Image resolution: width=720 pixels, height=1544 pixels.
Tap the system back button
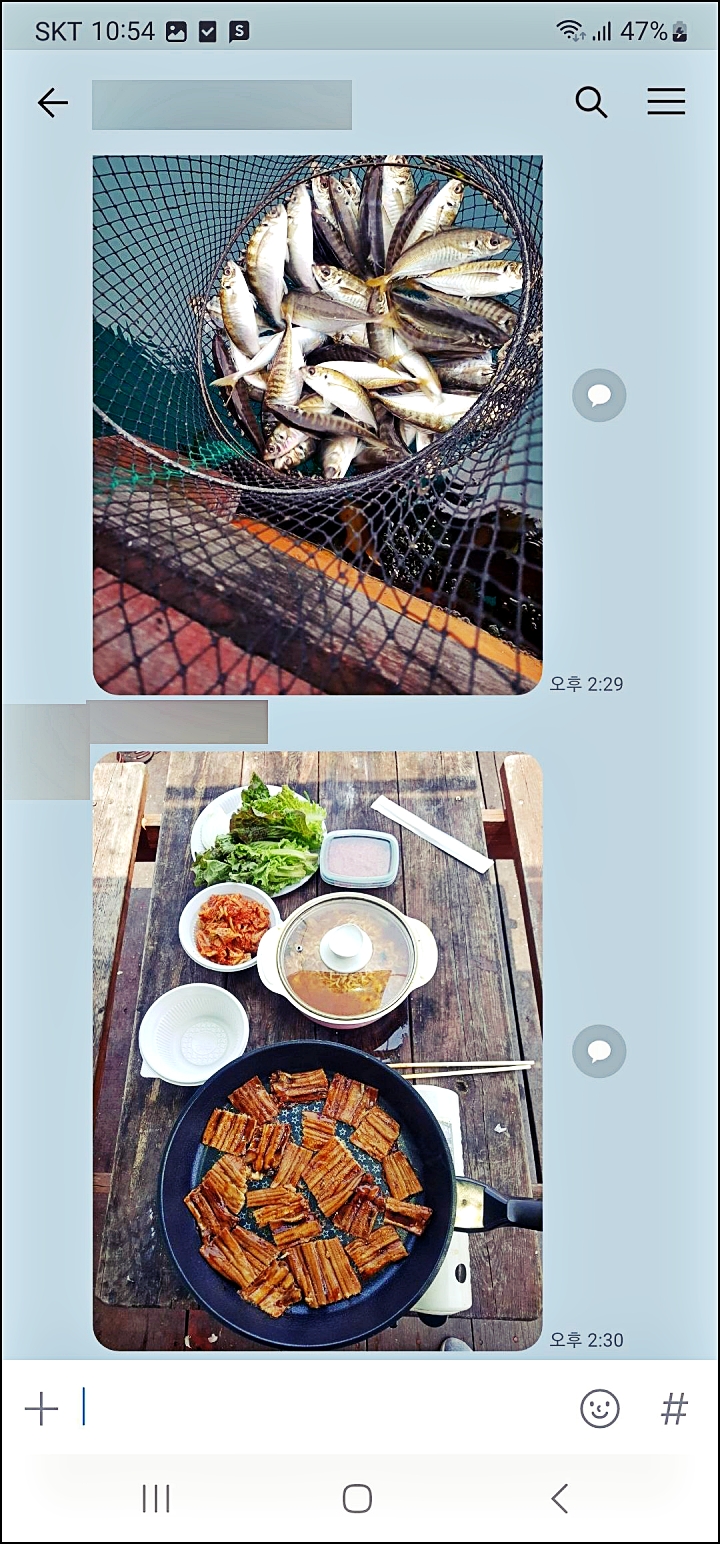point(560,1498)
